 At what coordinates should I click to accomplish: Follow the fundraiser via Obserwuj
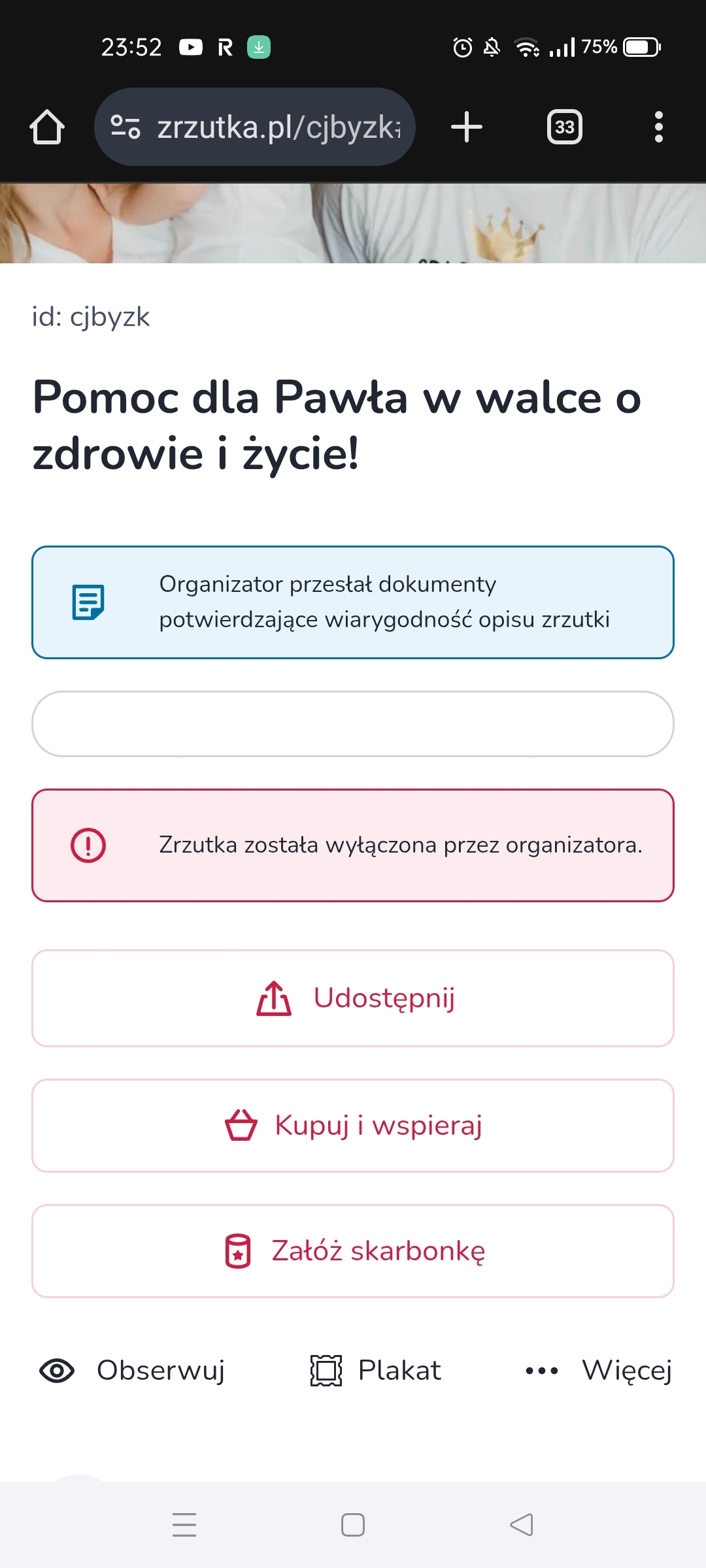(133, 1370)
